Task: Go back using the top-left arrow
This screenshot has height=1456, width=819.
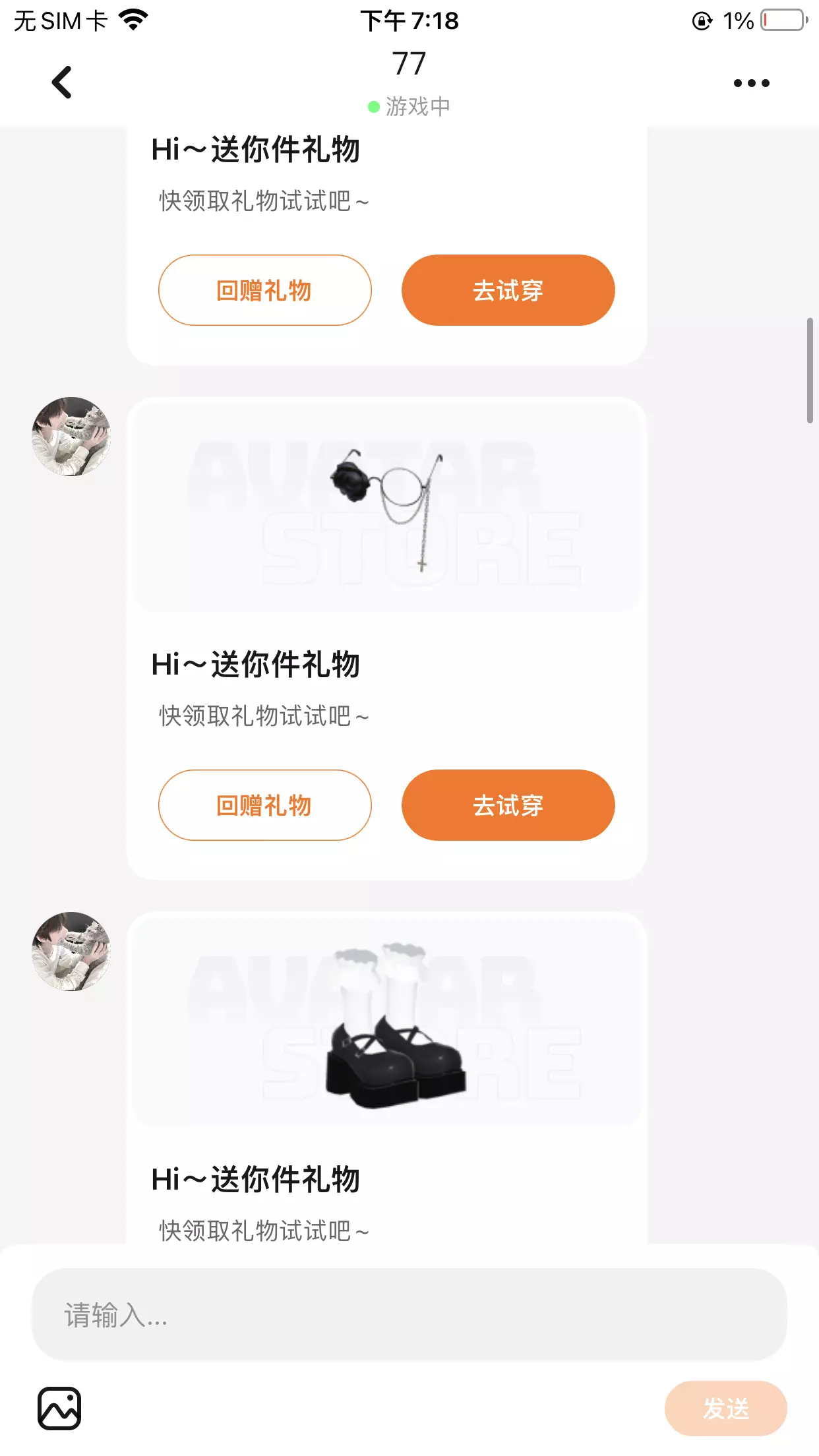Action: pos(62,82)
